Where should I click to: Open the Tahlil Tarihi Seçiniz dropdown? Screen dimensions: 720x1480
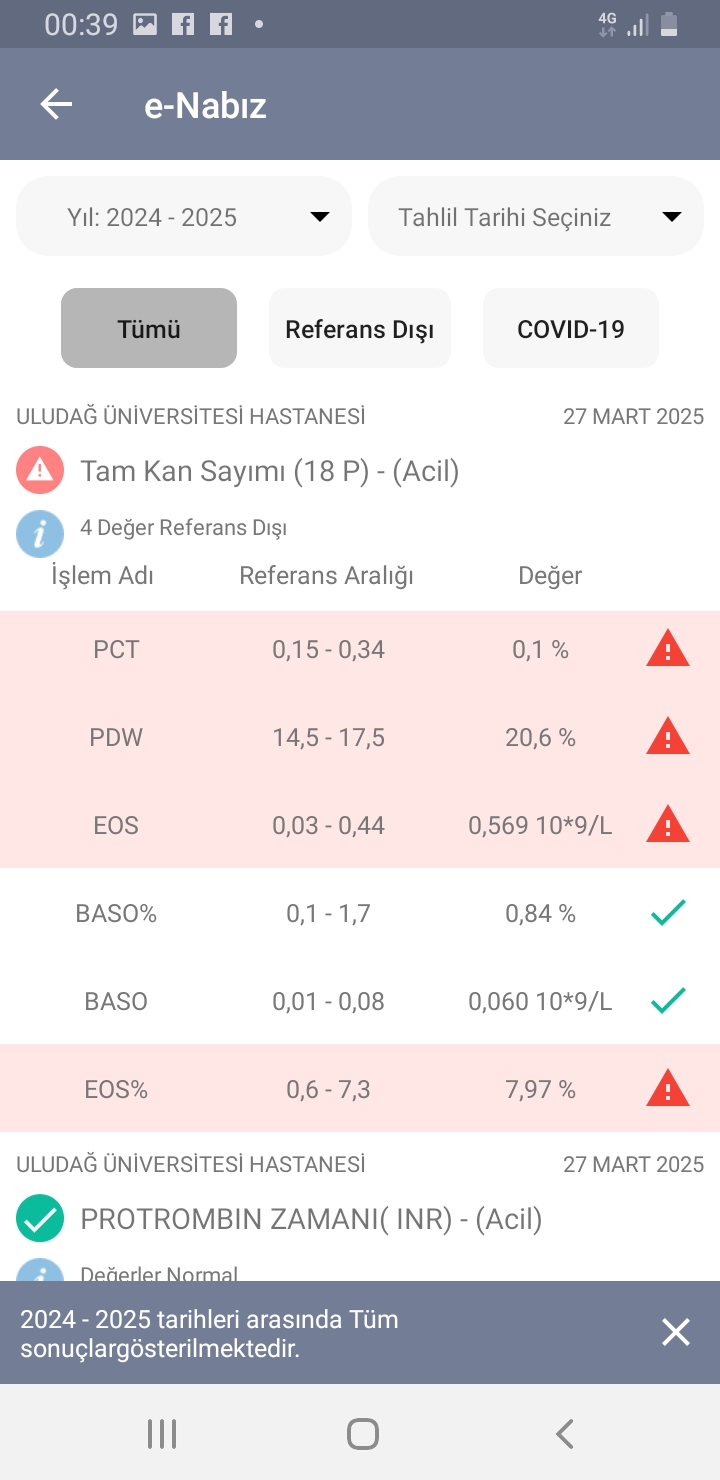pyautogui.click(x=536, y=217)
